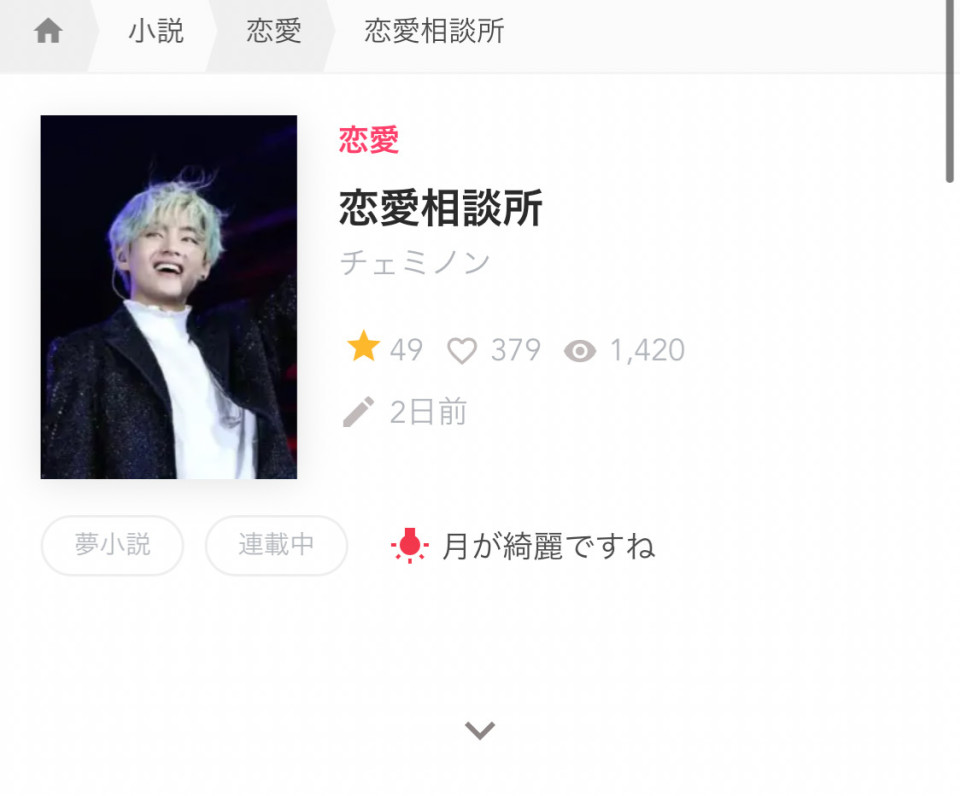Open author チェミノン's profile
This screenshot has height=796, width=960.
click(x=415, y=263)
